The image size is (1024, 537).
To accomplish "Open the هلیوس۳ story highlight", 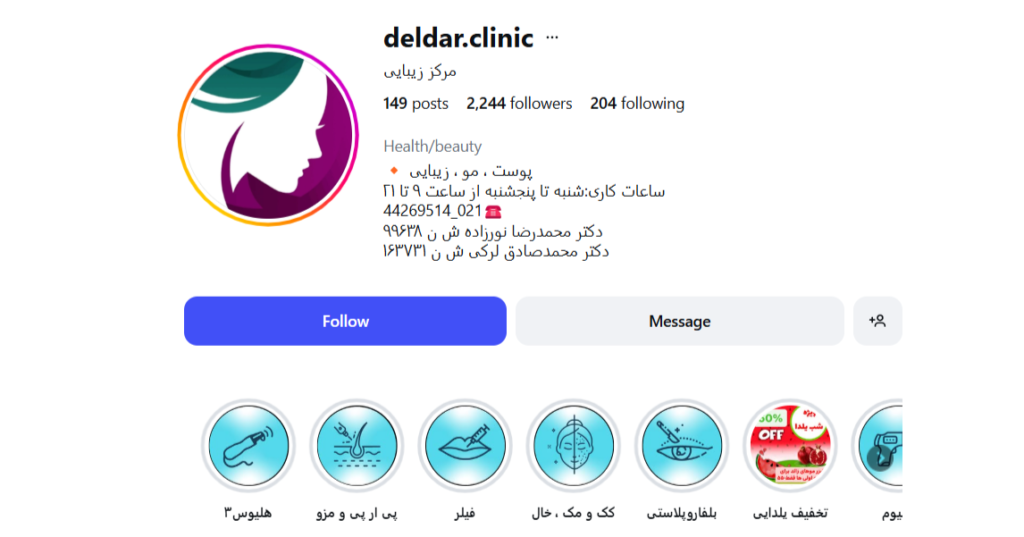I will pos(247,446).
